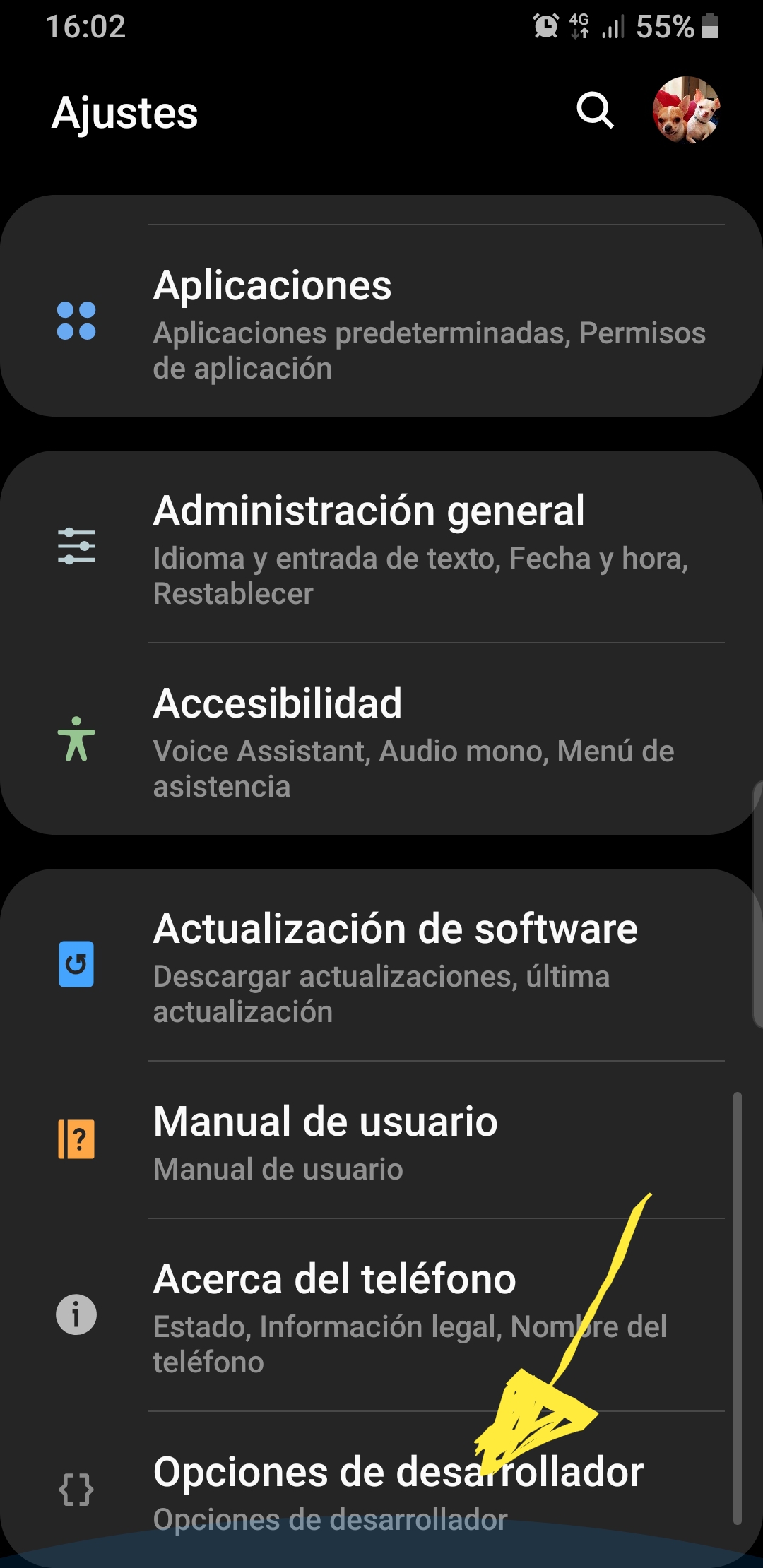Image resolution: width=763 pixels, height=1568 pixels.
Task: Open Manual de usuario
Action: click(381, 1140)
